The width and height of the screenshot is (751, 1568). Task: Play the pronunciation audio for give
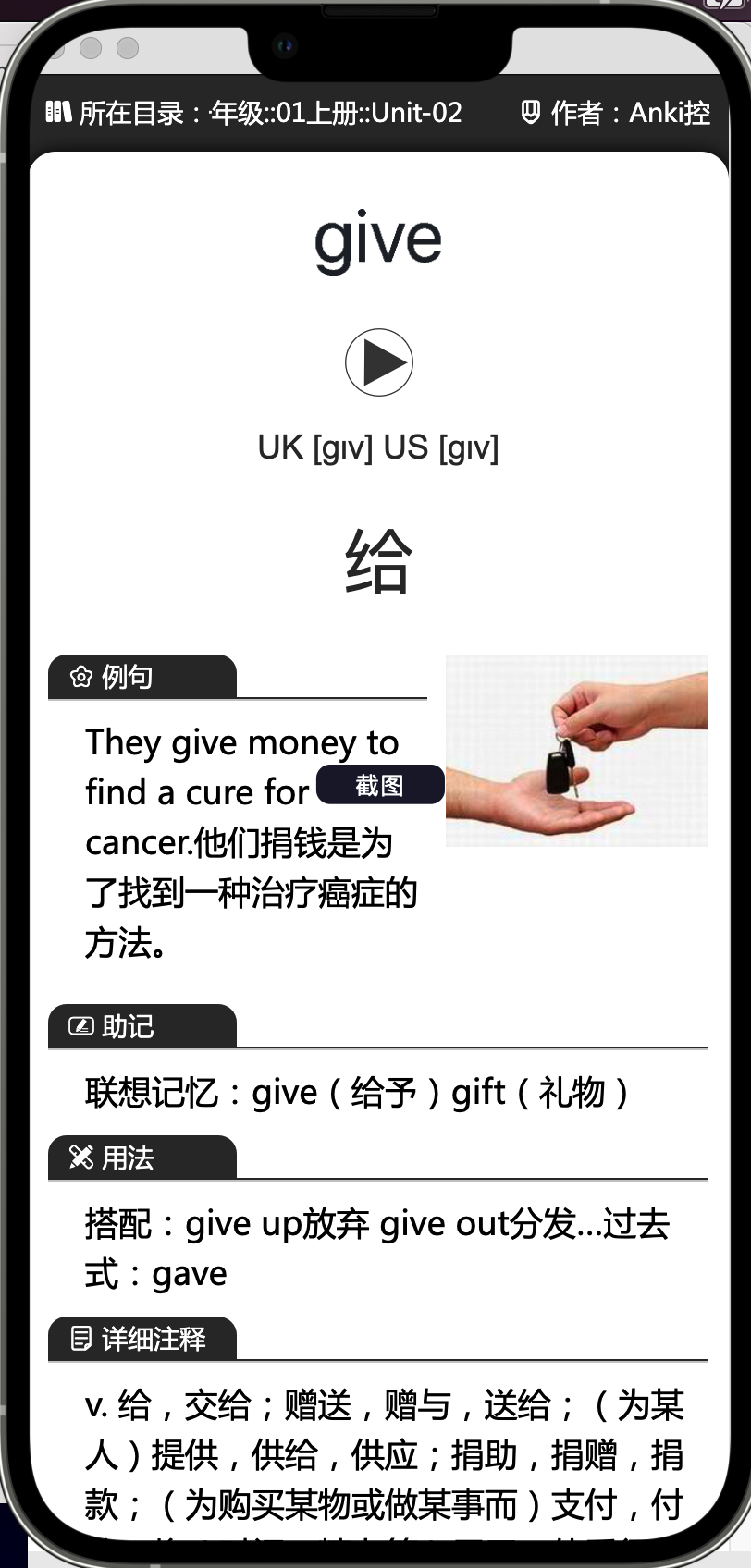coord(378,362)
